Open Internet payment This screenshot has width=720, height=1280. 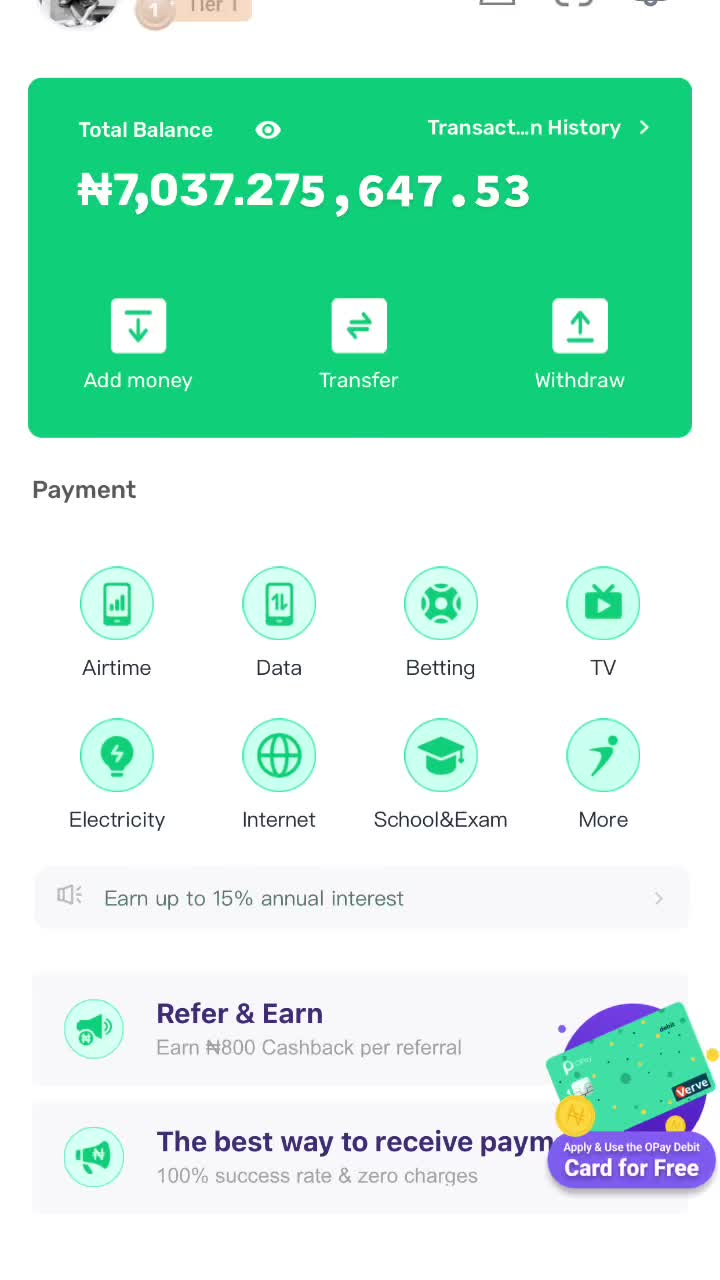[x=279, y=756]
